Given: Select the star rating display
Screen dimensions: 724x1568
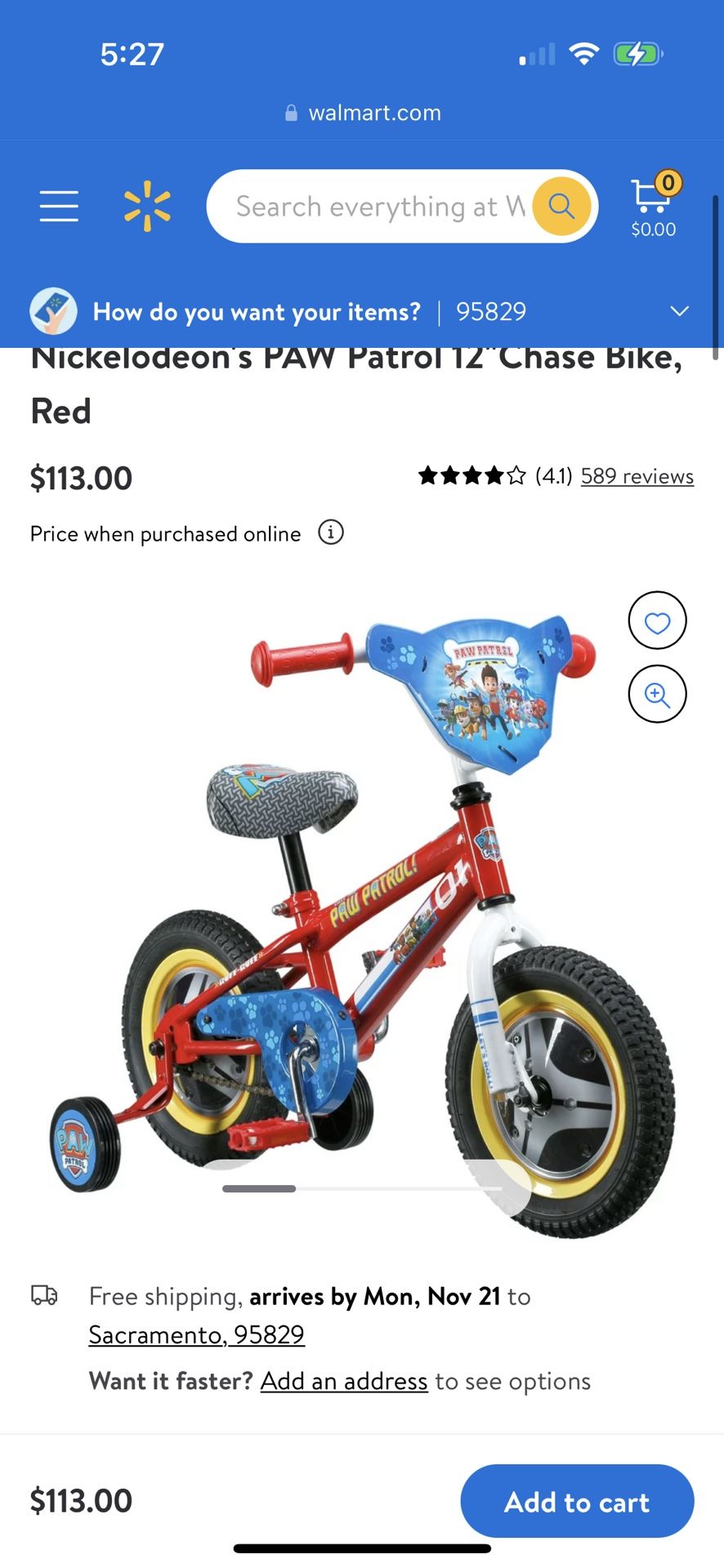Looking at the screenshot, I should click(469, 474).
